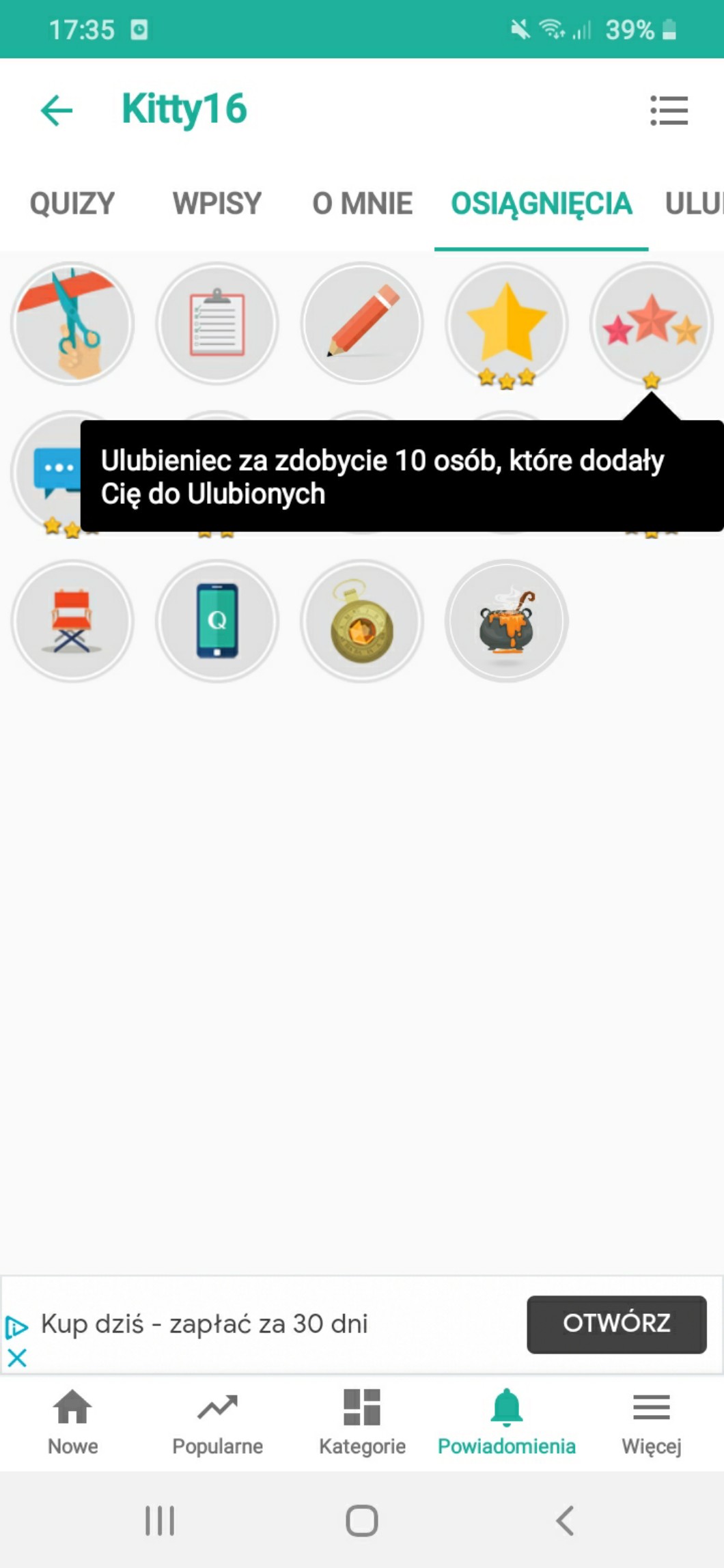Open the Więcej menu

pyautogui.click(x=651, y=1422)
